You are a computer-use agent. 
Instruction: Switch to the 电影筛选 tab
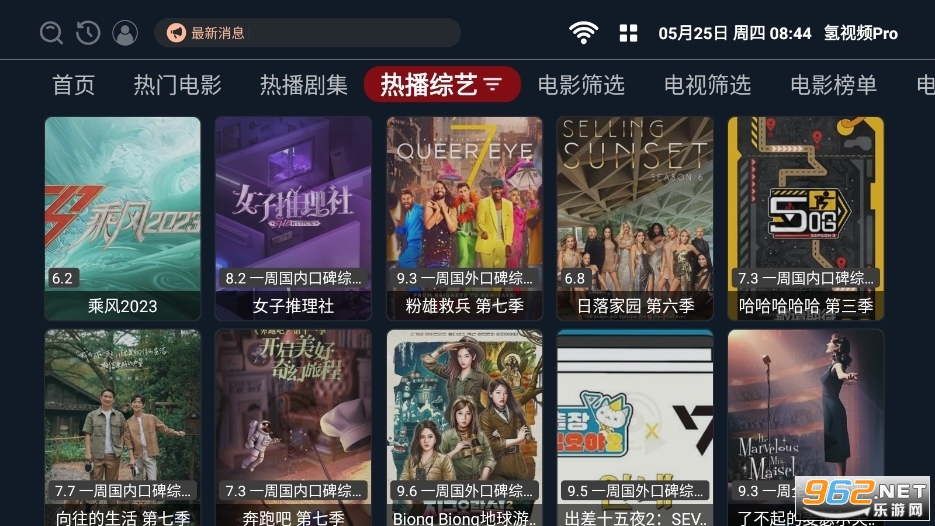pyautogui.click(x=581, y=85)
